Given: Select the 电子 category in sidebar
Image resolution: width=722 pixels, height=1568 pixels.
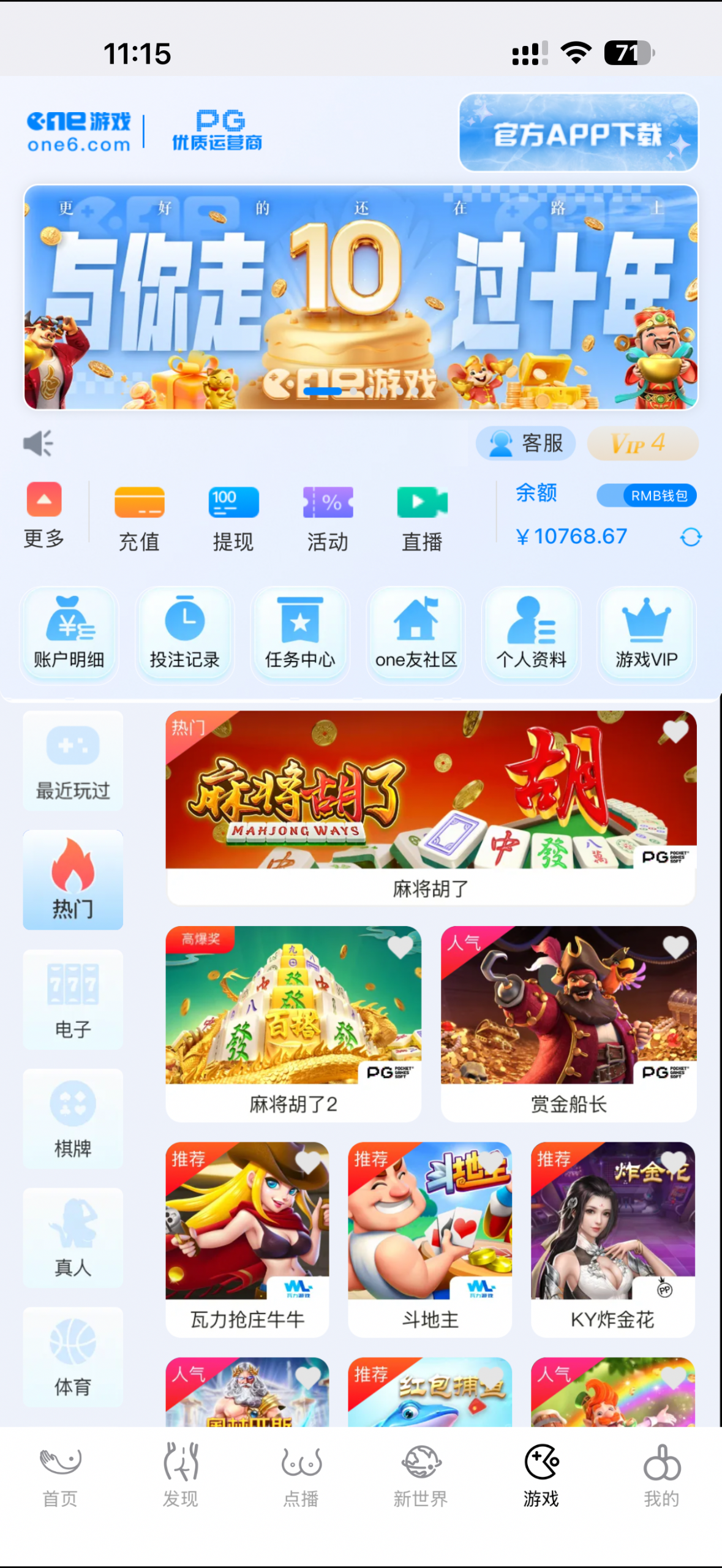Looking at the screenshot, I should point(73,1000).
